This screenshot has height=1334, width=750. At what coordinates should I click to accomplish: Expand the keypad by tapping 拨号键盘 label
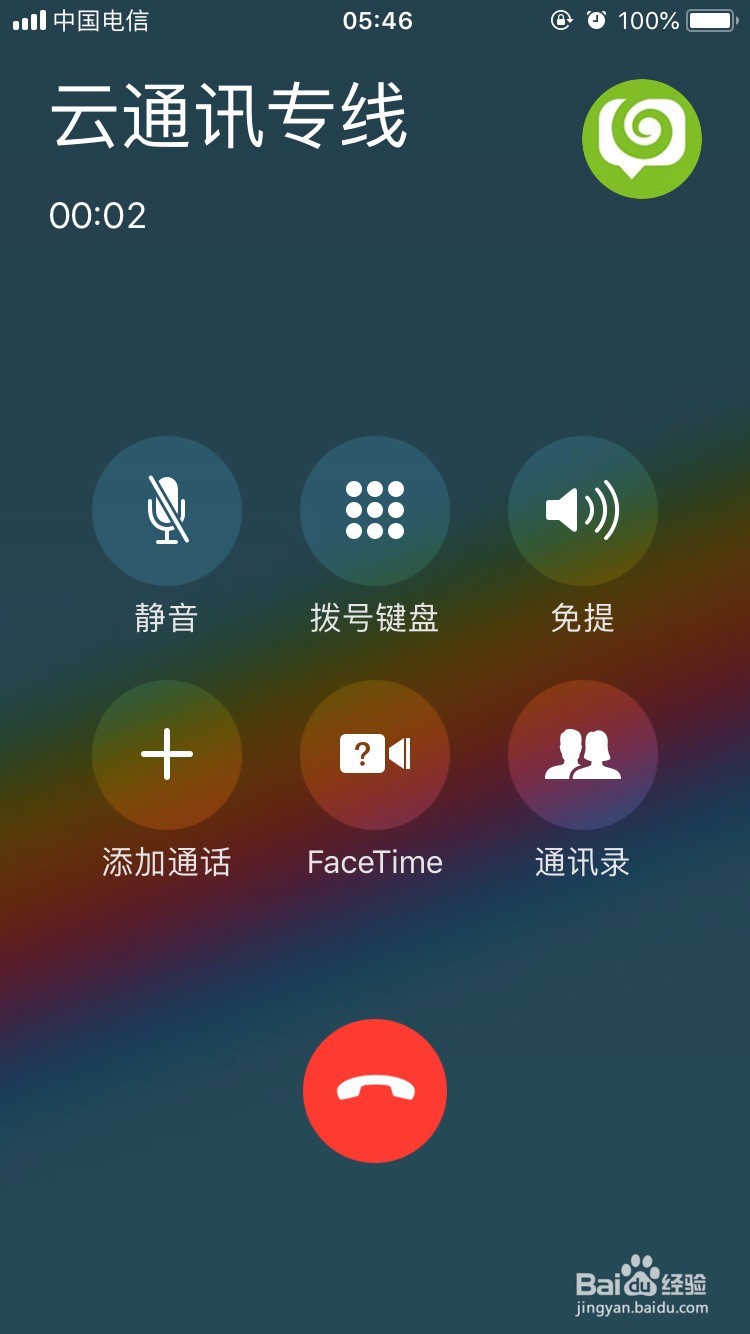pyautogui.click(x=375, y=618)
